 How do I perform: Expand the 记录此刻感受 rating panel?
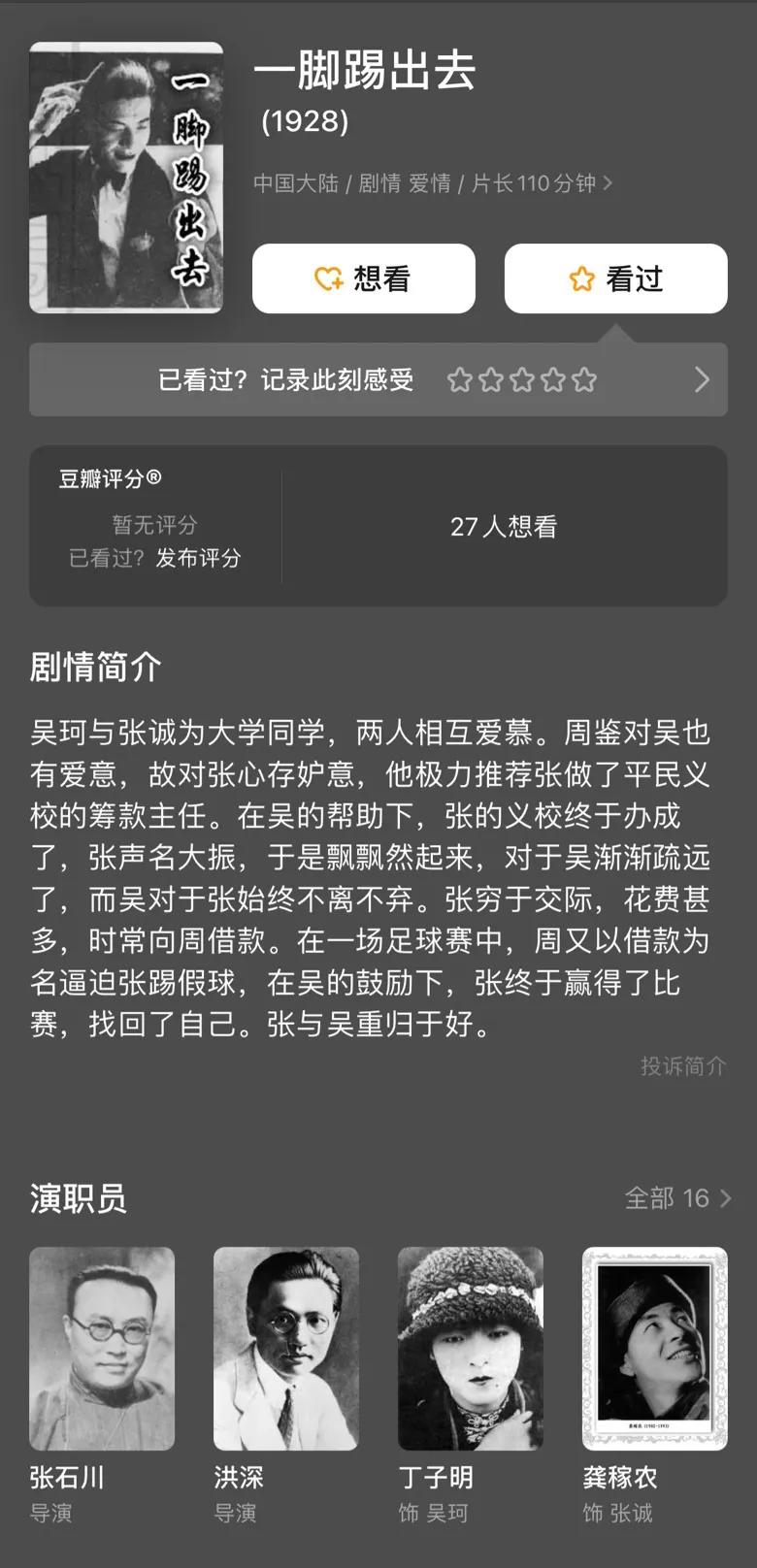[701, 379]
